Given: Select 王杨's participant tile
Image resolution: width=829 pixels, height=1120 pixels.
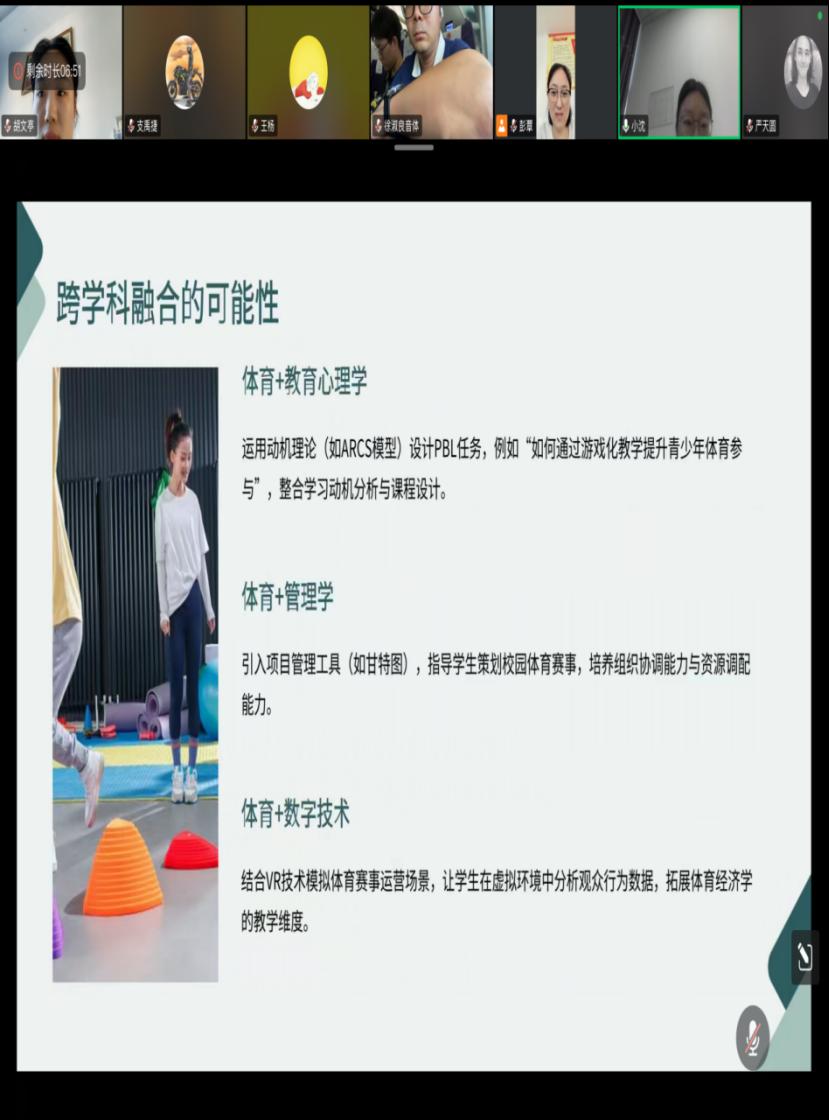Looking at the screenshot, I should click(308, 72).
